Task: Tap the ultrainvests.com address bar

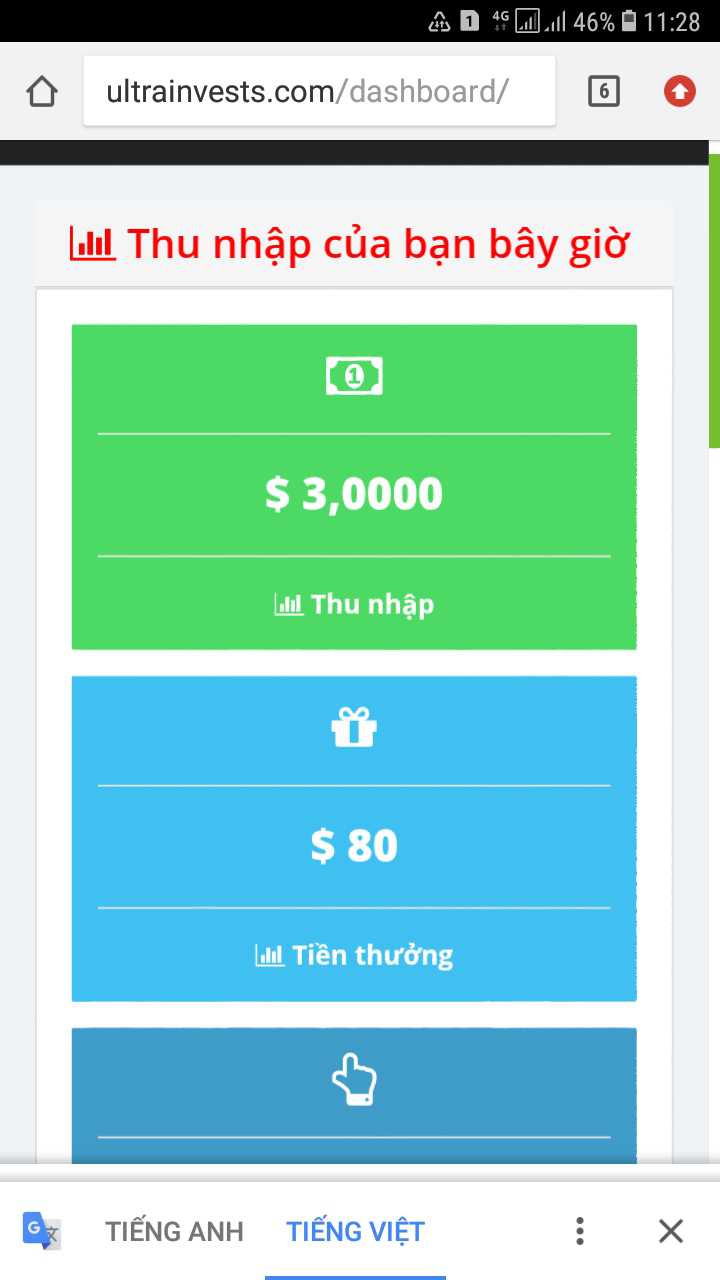Action: [x=318, y=92]
